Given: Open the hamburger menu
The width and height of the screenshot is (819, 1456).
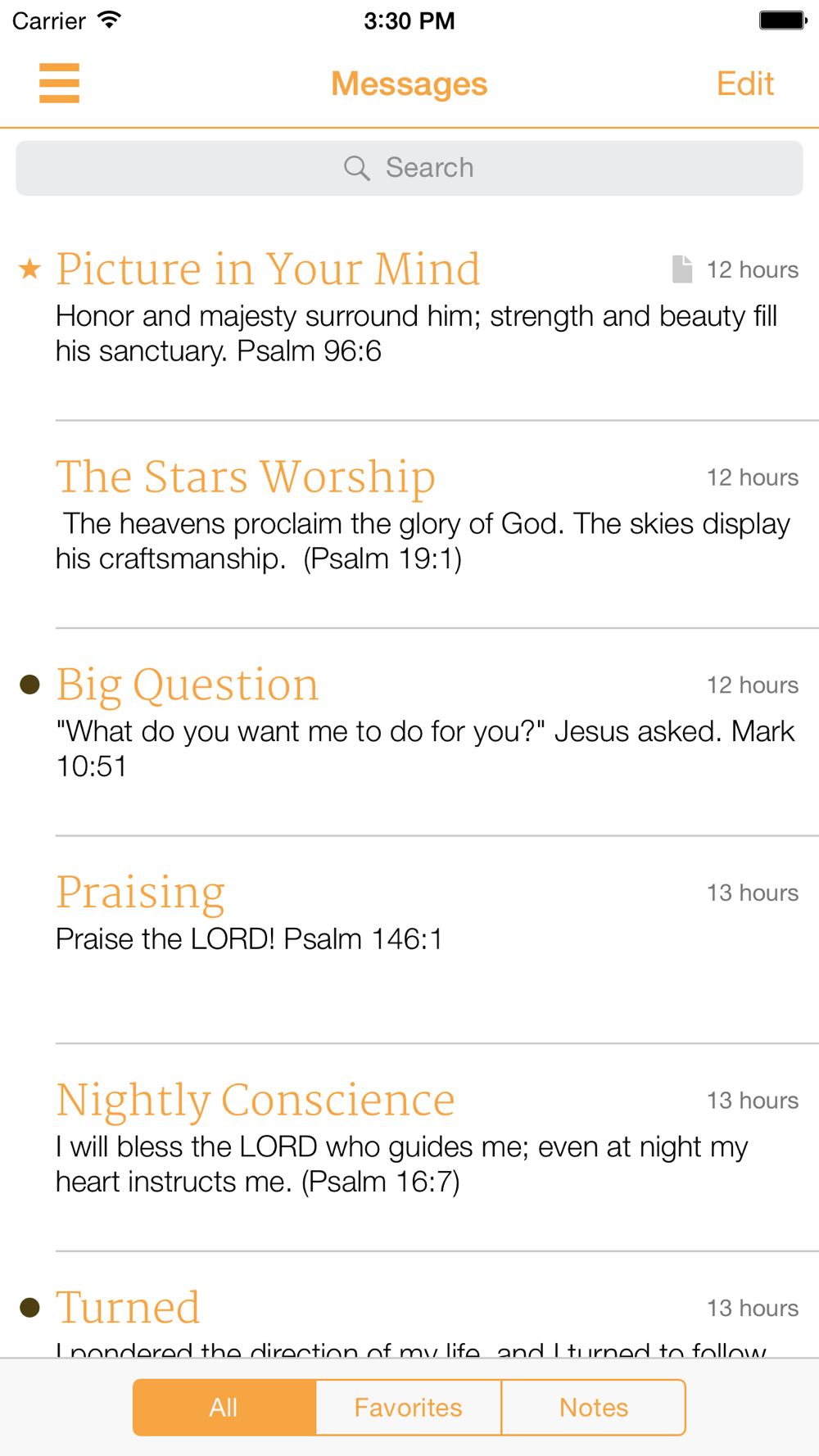Looking at the screenshot, I should click(x=59, y=84).
